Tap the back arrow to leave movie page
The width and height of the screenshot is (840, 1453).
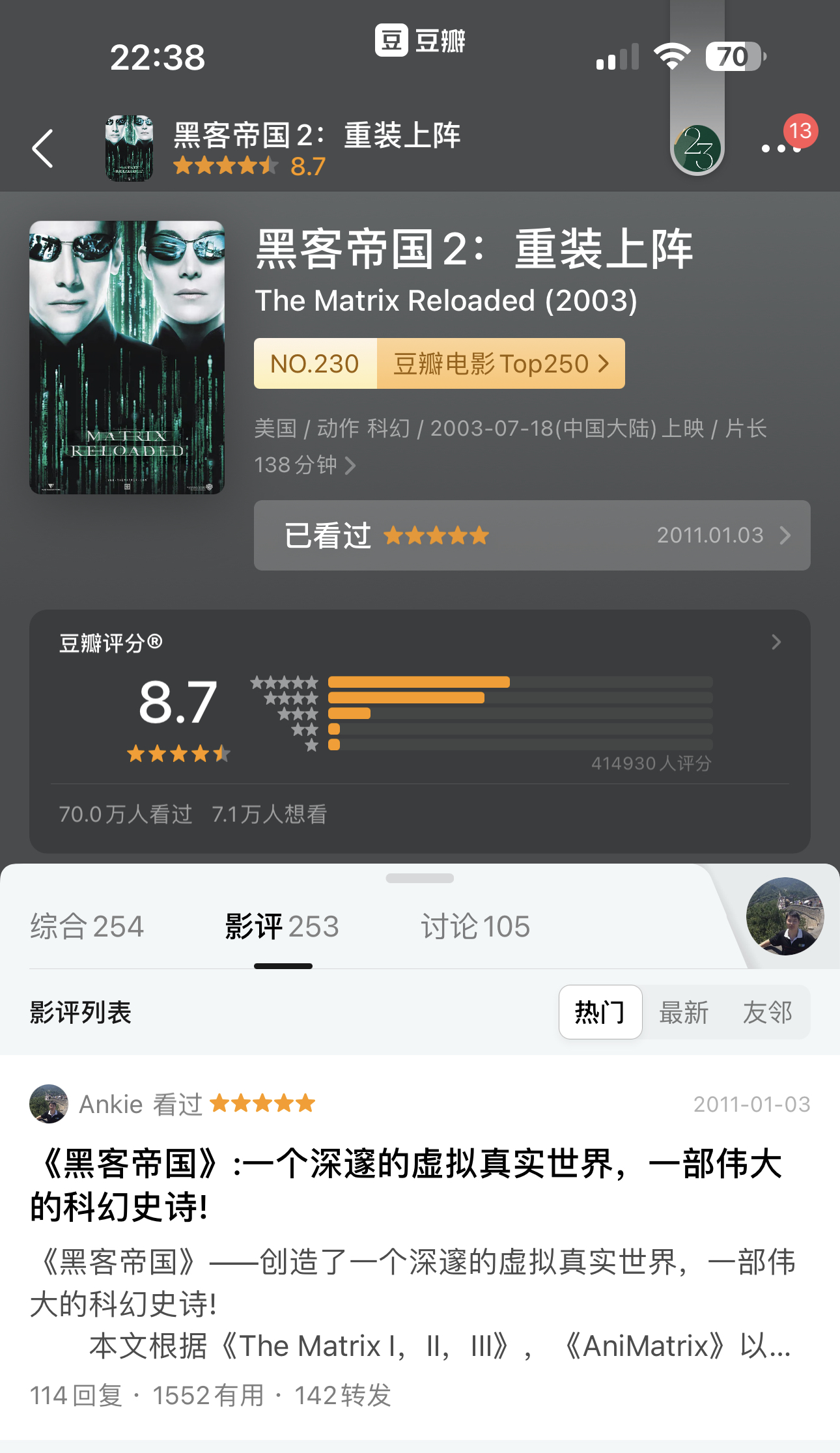(42, 147)
